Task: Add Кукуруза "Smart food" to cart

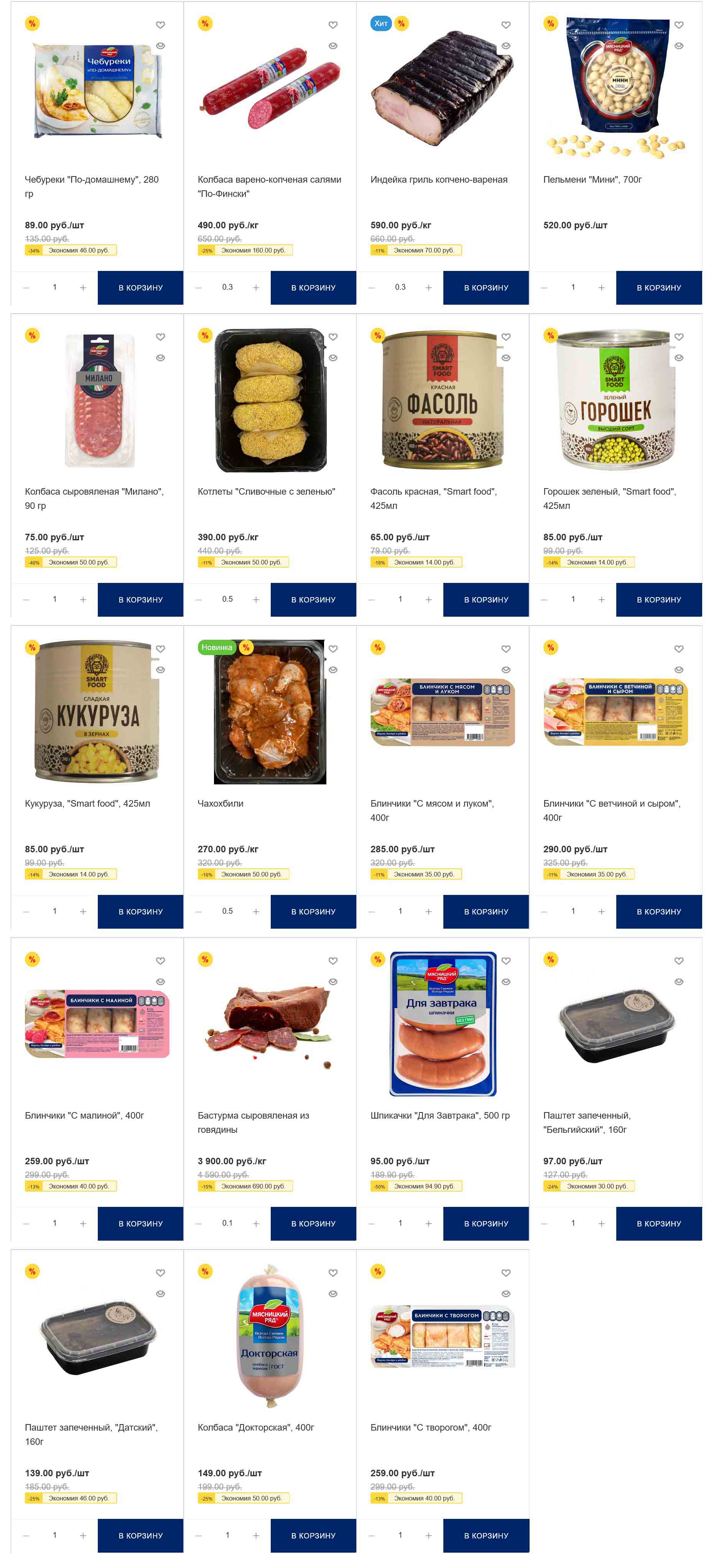Action: click(140, 911)
